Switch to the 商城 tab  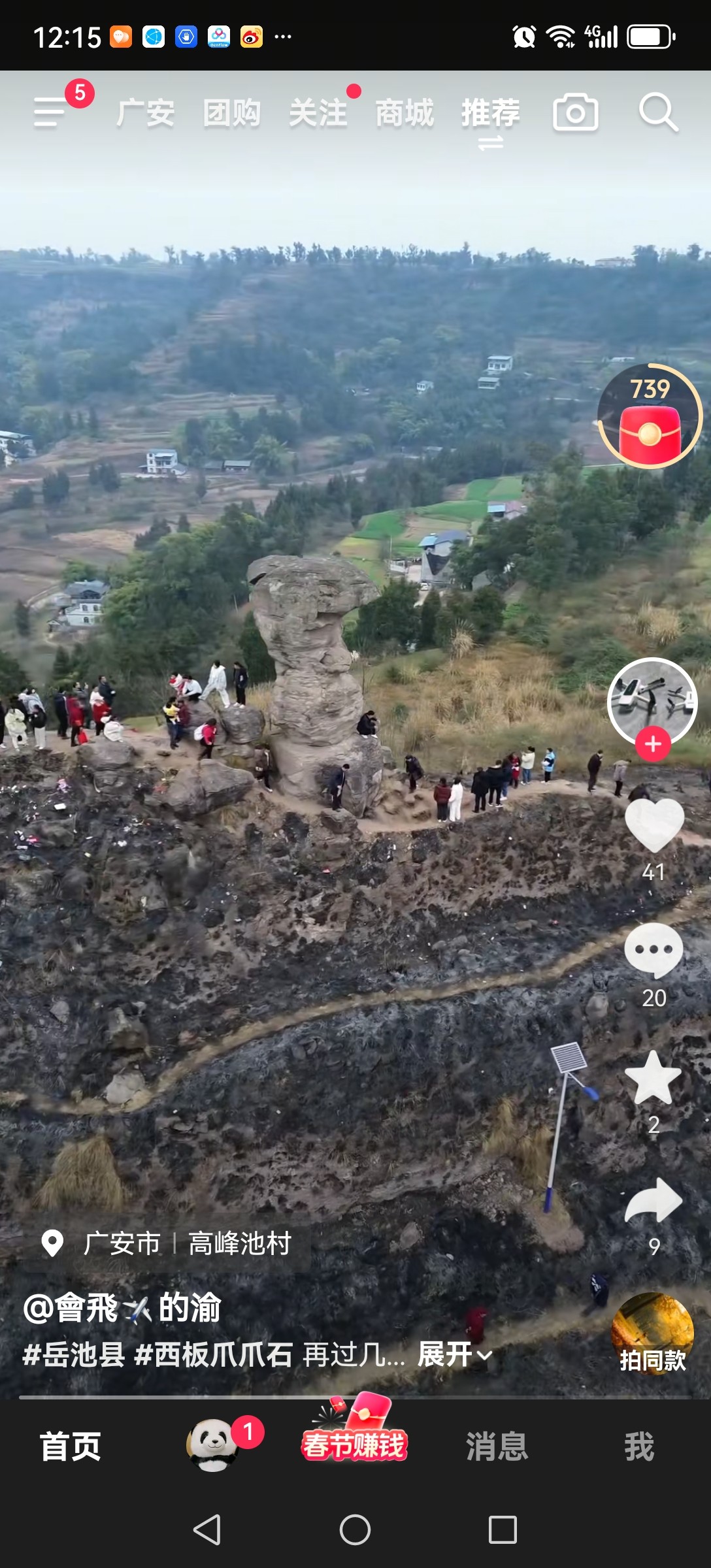405,113
